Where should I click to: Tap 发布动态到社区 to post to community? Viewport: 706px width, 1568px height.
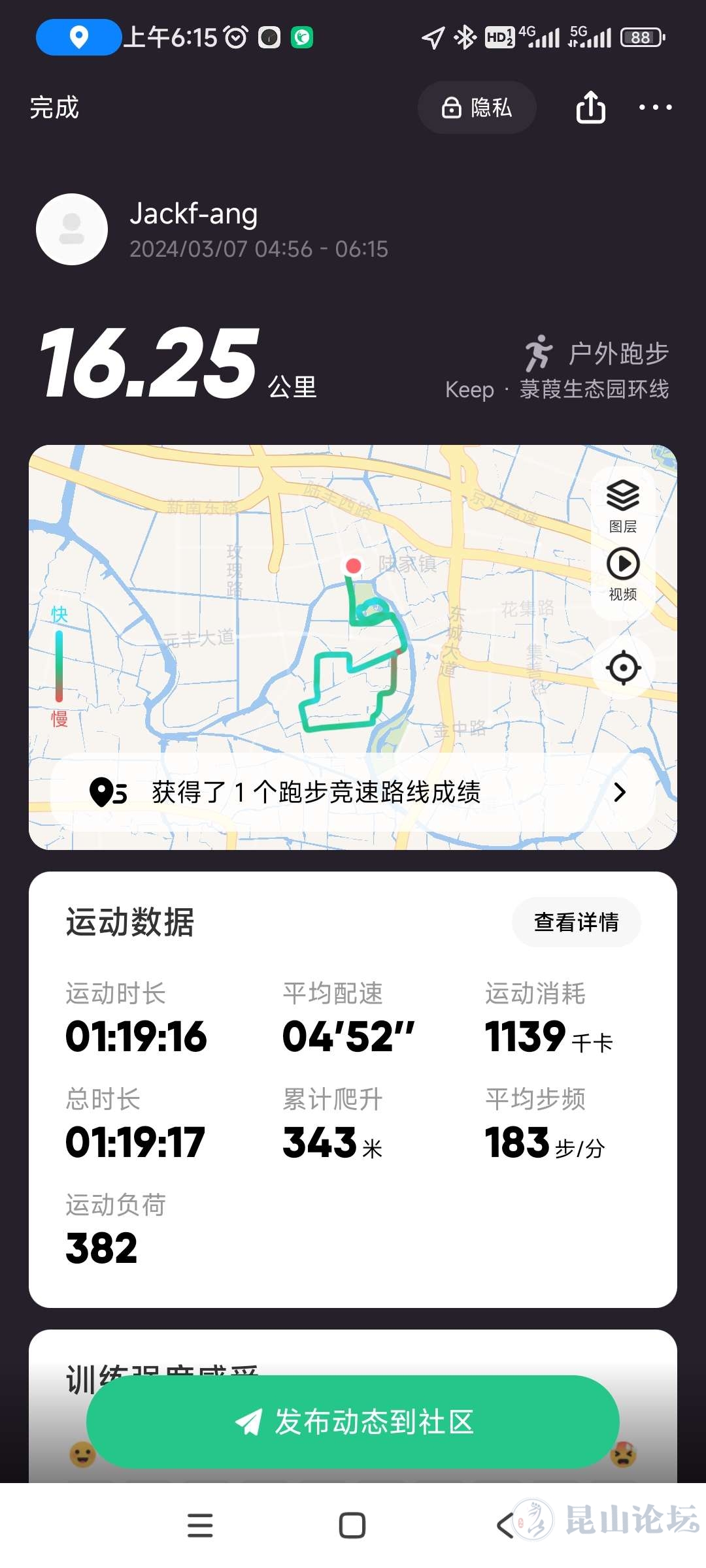point(353,1422)
